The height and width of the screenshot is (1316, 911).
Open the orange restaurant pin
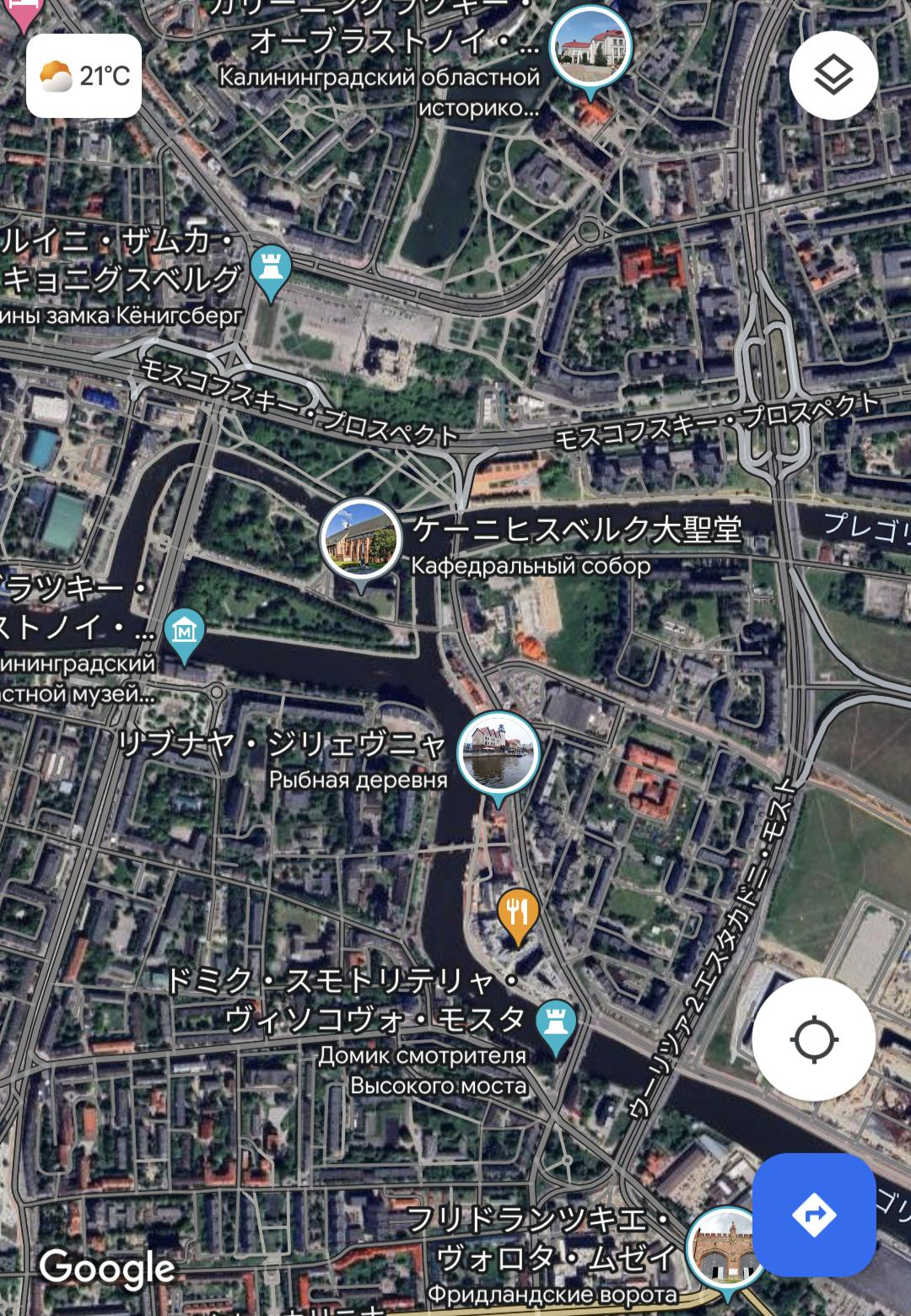(519, 914)
